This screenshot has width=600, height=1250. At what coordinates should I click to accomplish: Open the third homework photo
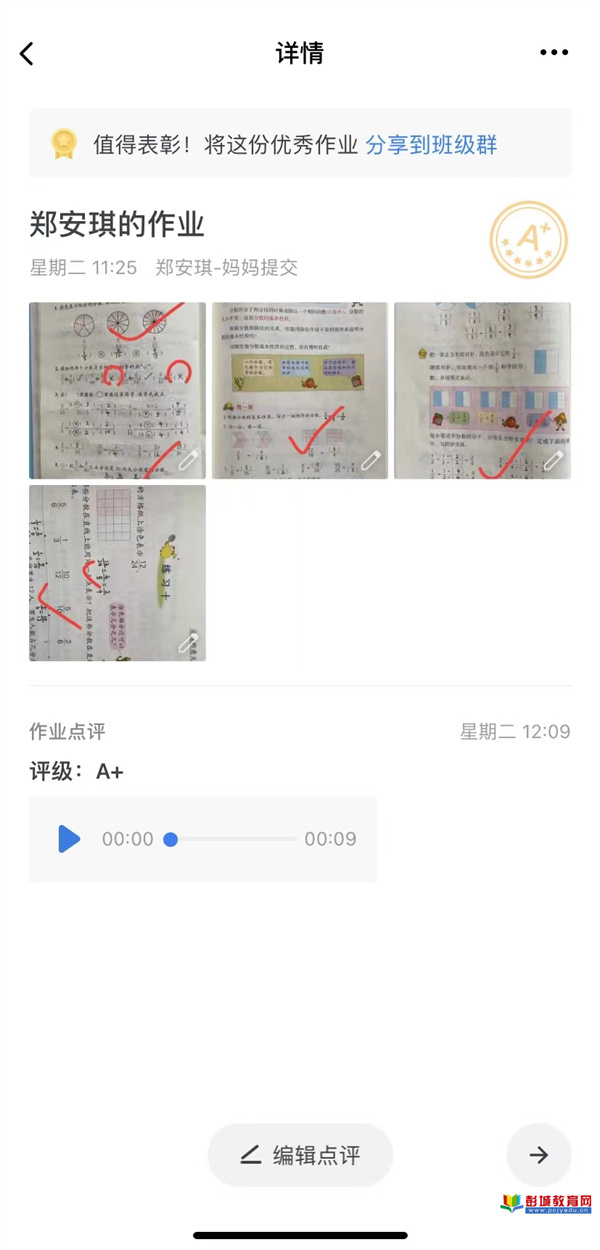(482, 390)
